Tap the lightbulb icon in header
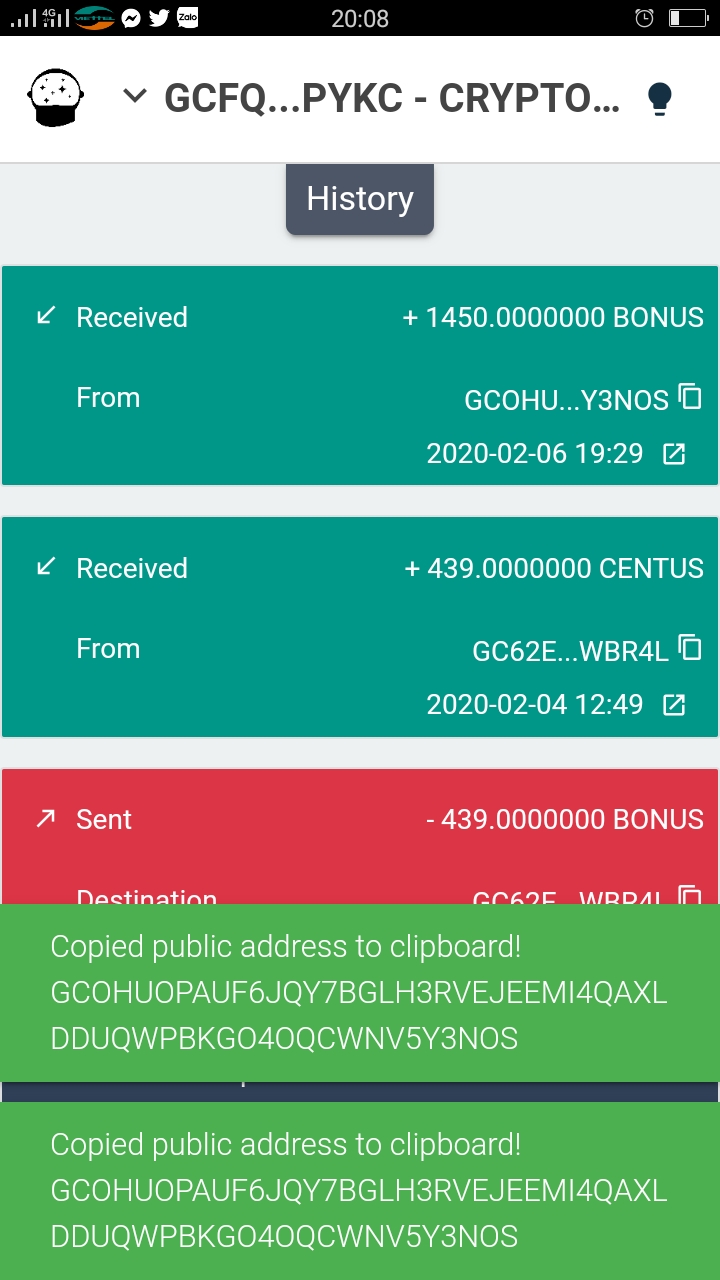720x1280 pixels. coord(659,98)
